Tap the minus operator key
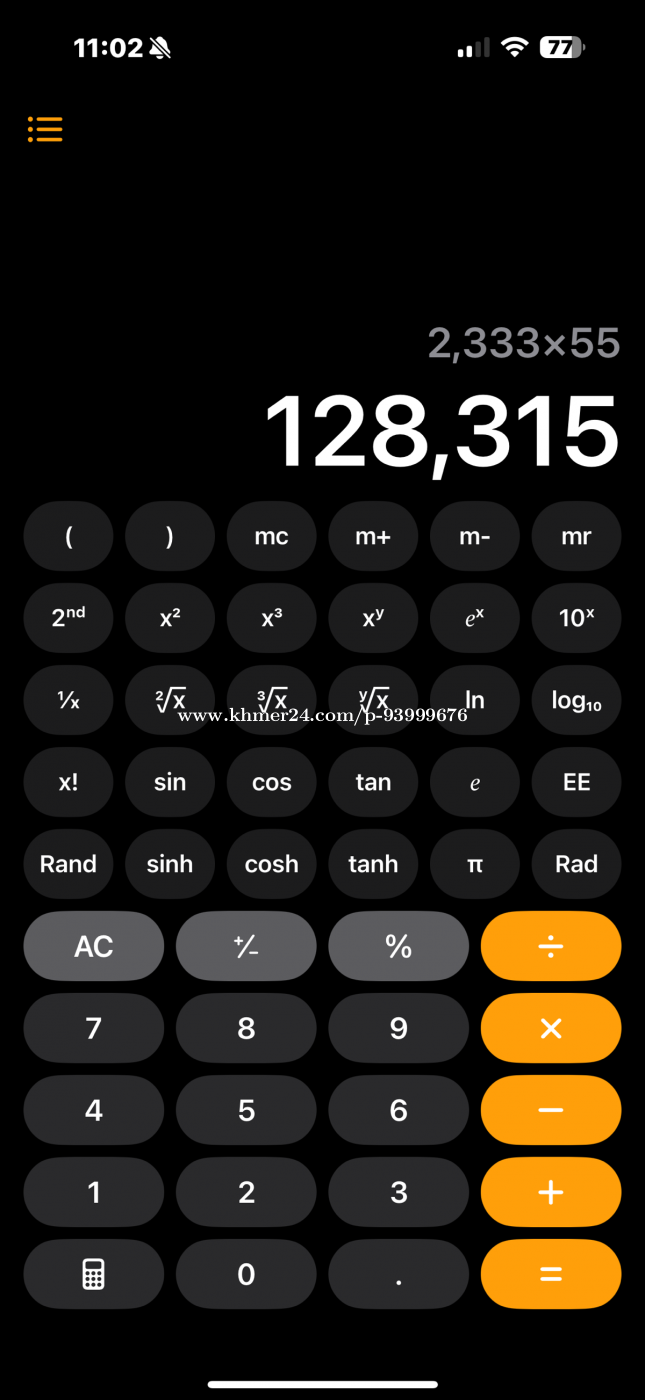645x1400 pixels. click(551, 1110)
